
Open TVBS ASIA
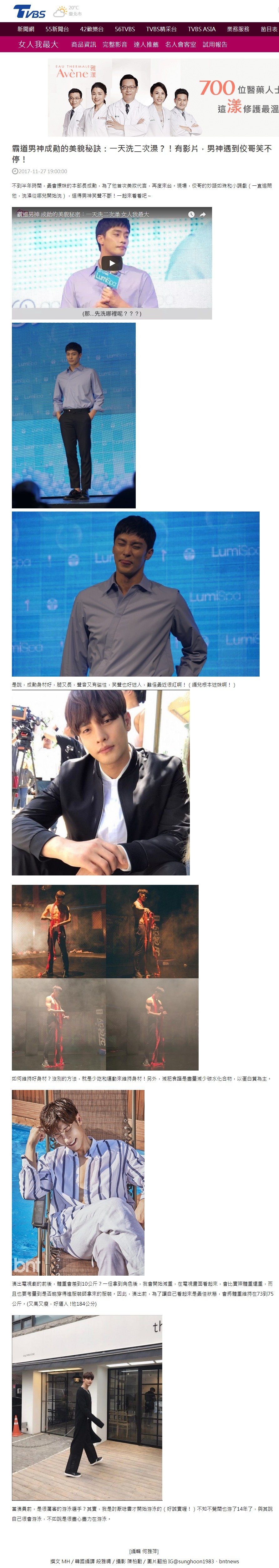(202, 29)
